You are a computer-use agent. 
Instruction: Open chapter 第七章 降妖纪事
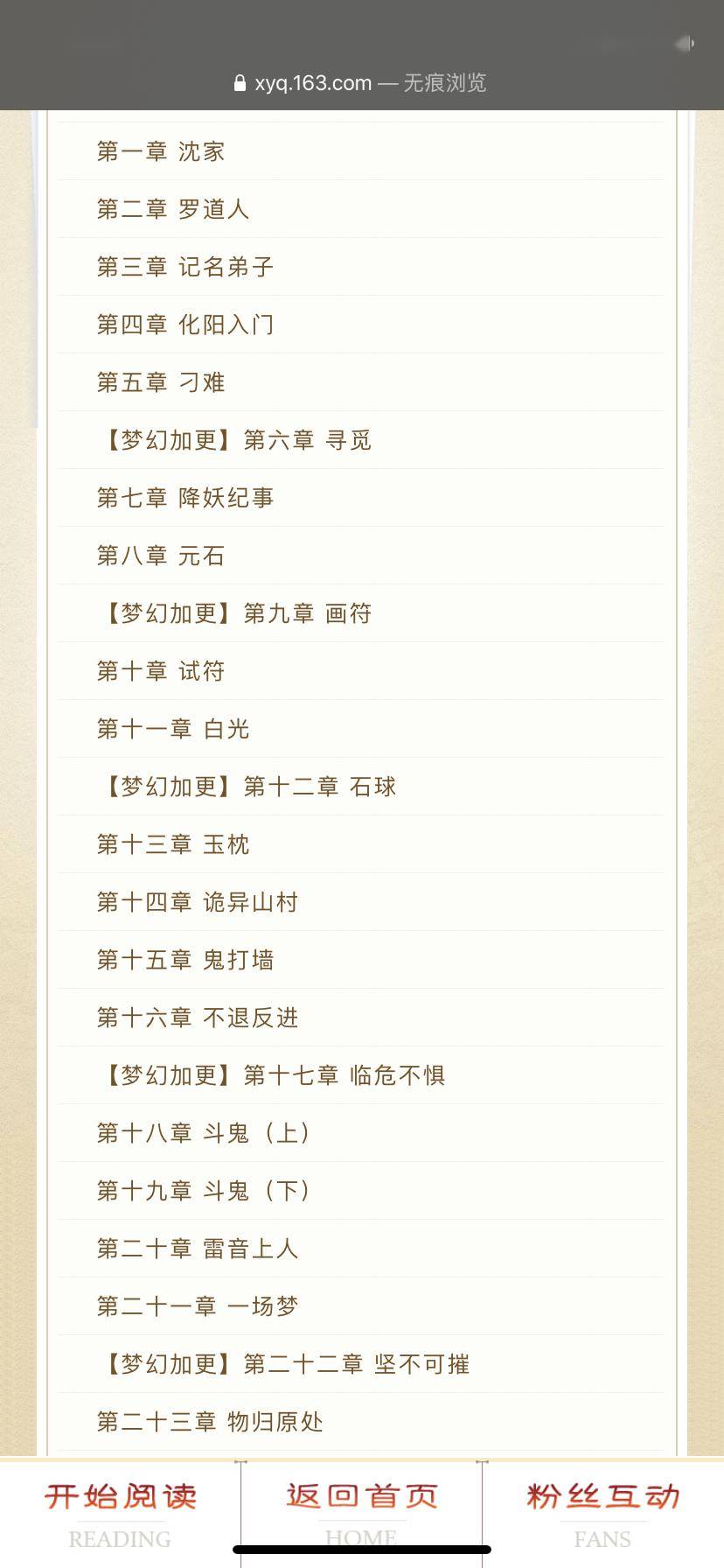185,498
